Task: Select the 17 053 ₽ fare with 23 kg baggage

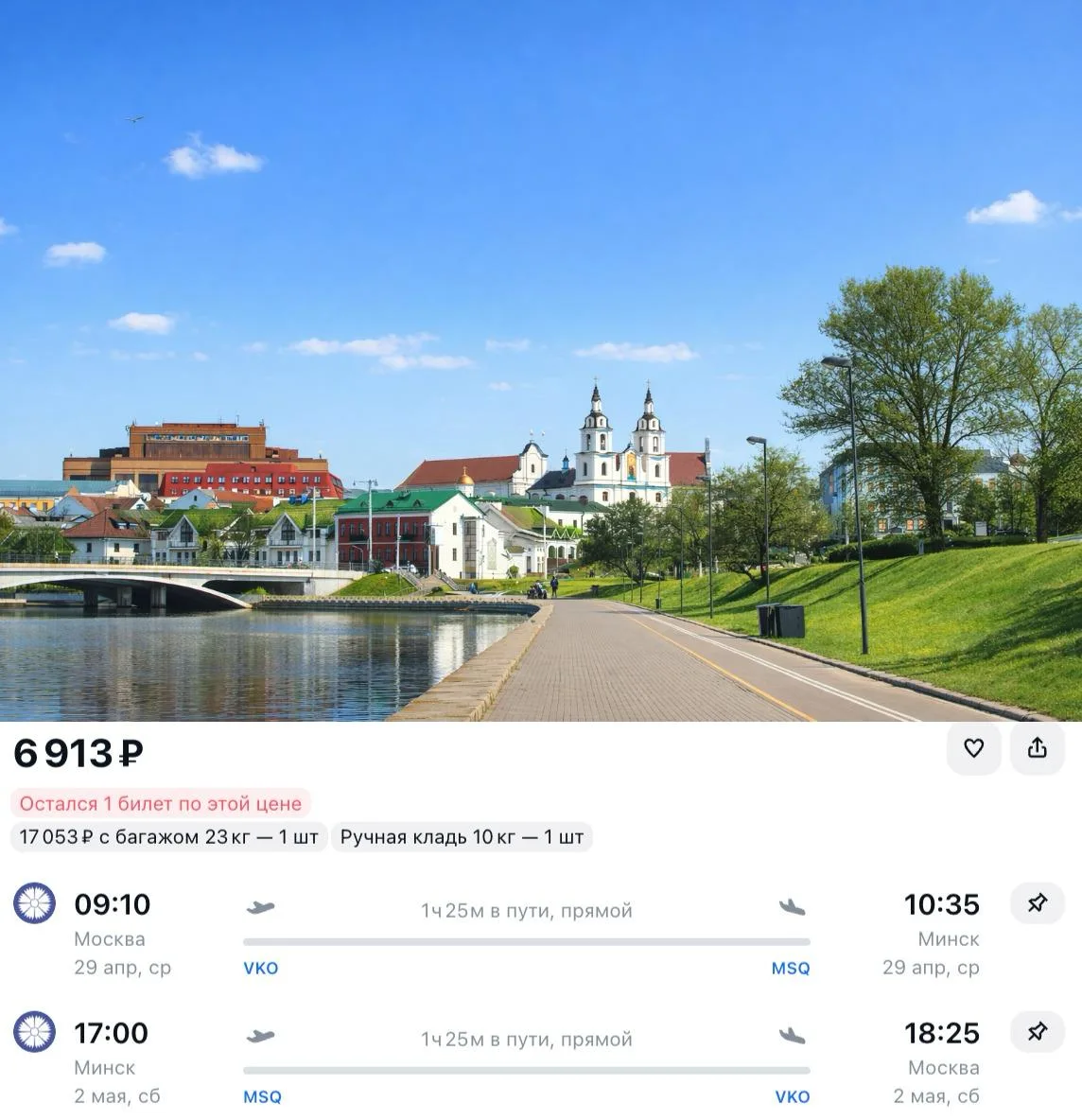Action: click(169, 837)
